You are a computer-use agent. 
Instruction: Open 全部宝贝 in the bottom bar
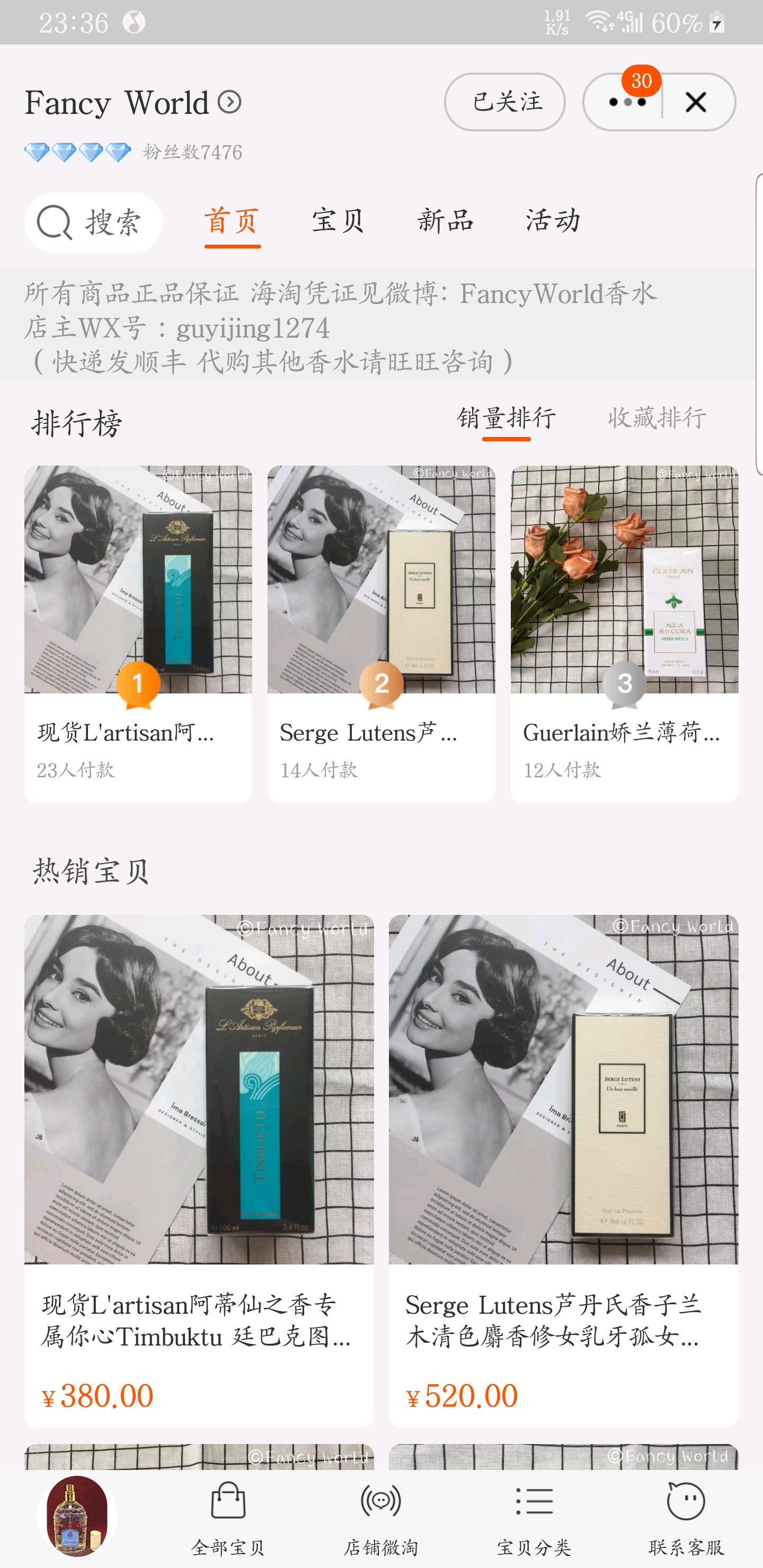click(228, 1519)
